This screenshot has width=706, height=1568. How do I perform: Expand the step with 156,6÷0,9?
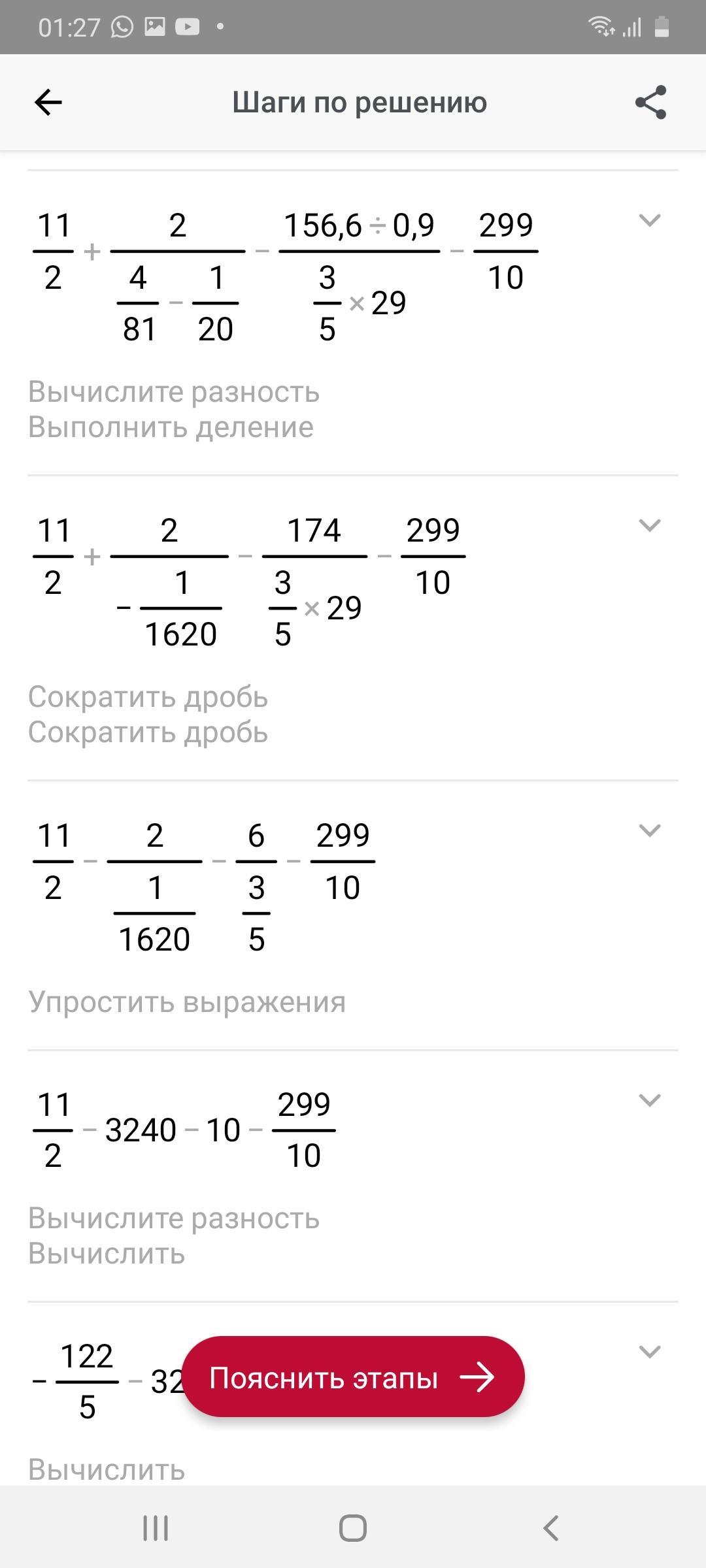[x=649, y=220]
